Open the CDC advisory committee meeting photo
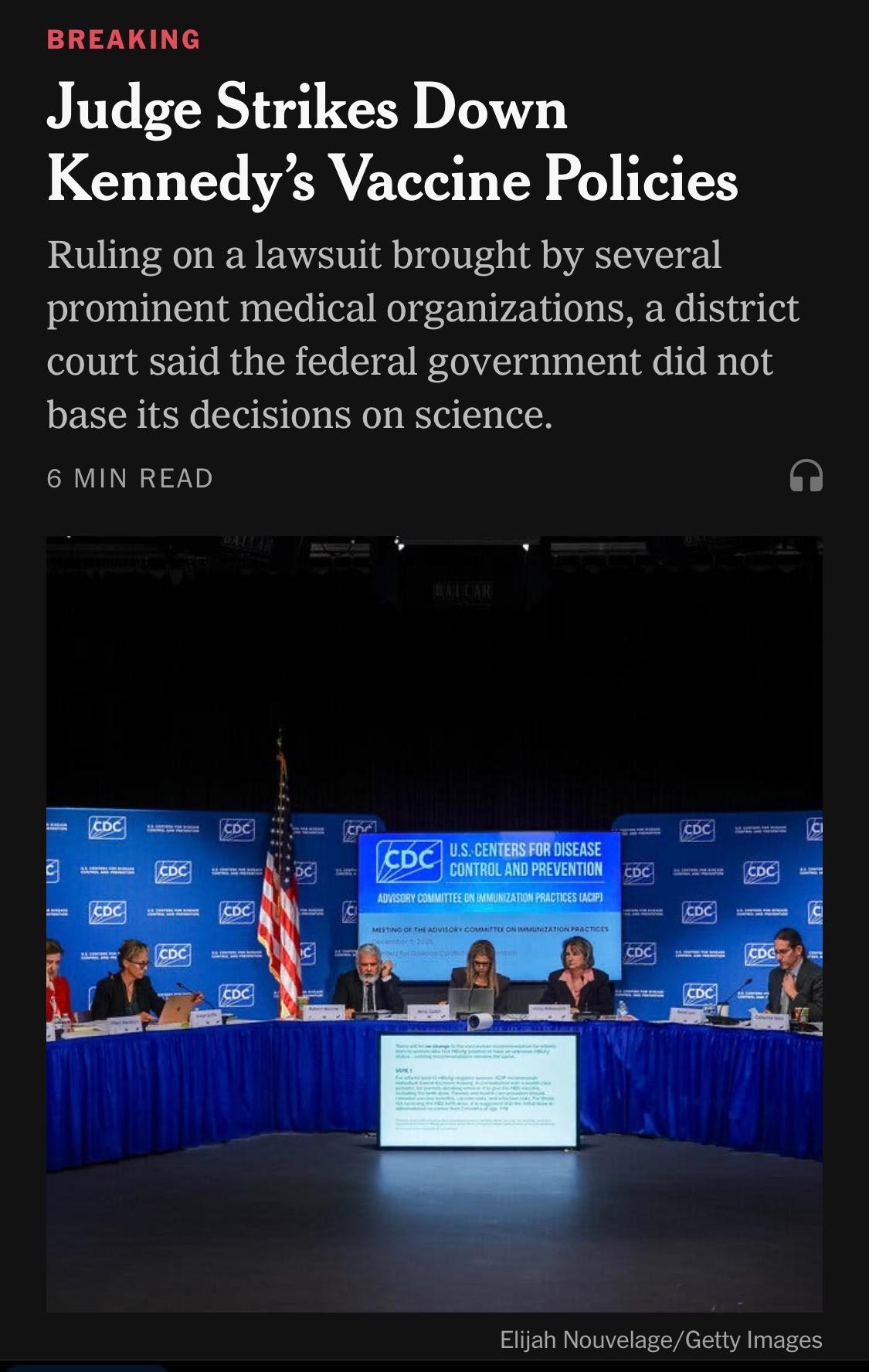Screen dimensions: 869x1372 click(x=434, y=923)
